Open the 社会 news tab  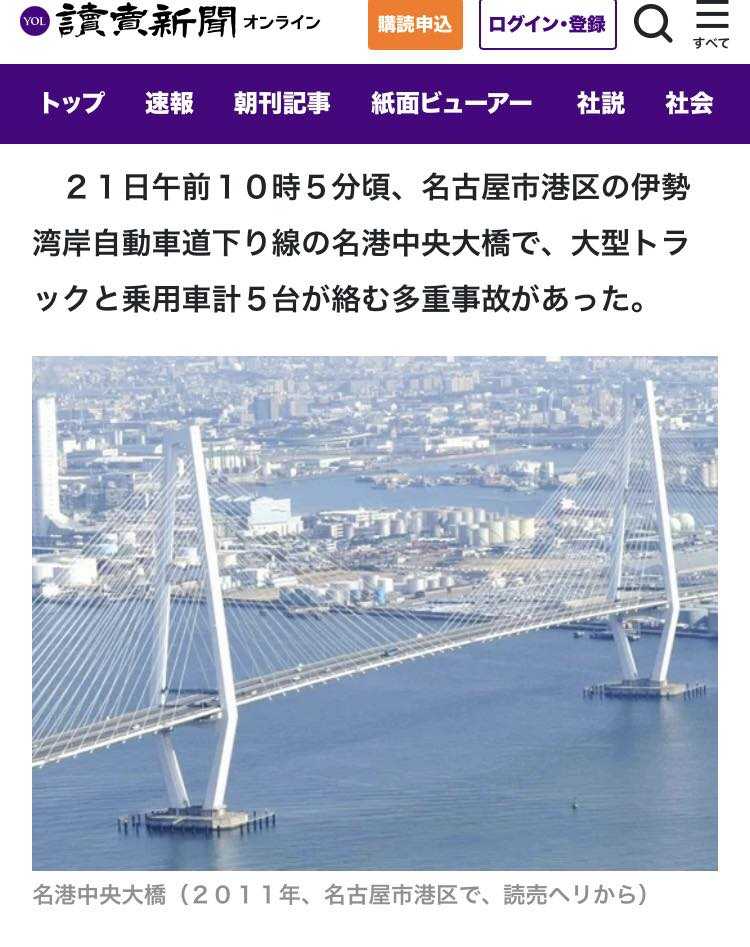689,103
